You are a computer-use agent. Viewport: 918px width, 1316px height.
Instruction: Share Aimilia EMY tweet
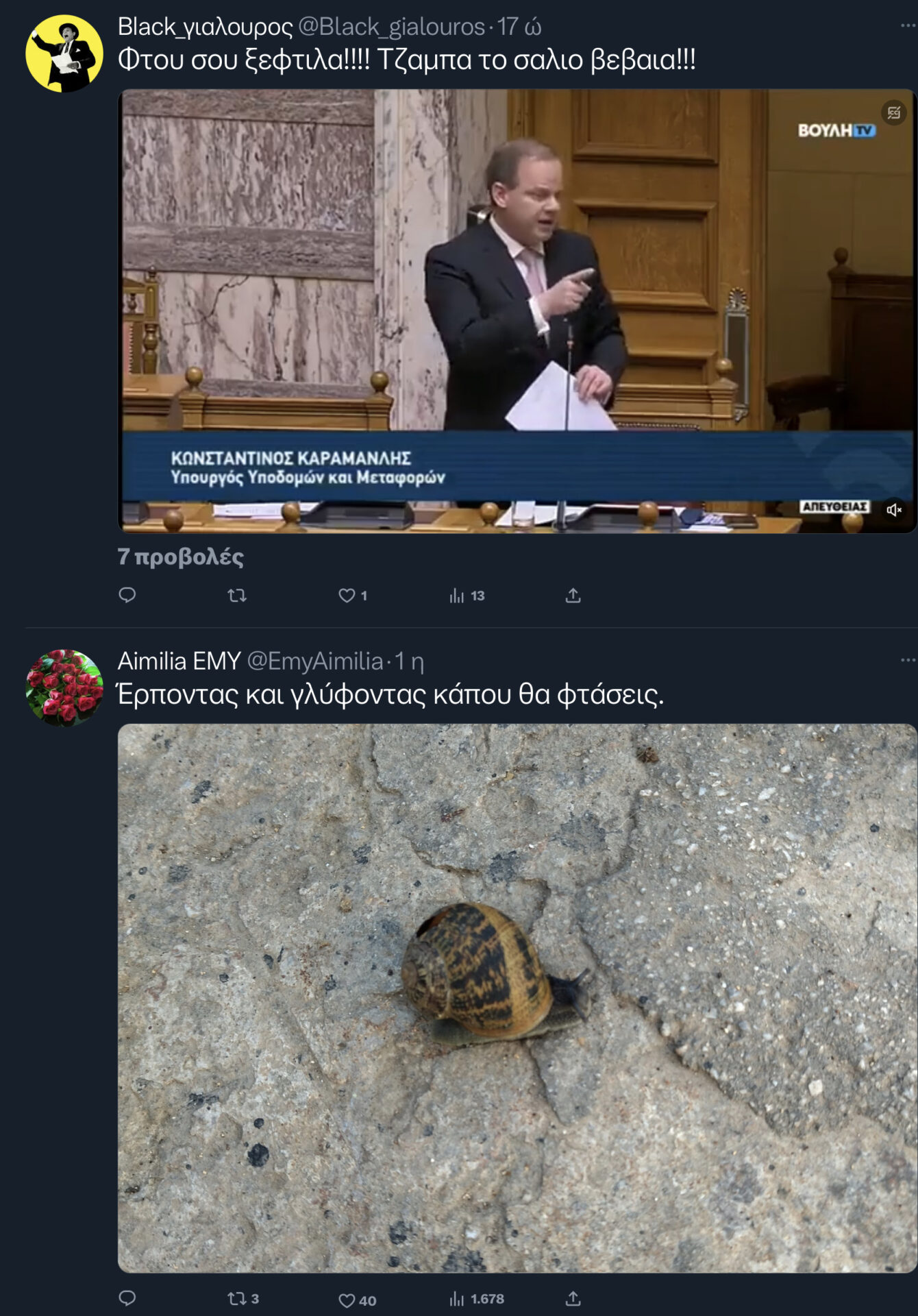coord(573,1298)
